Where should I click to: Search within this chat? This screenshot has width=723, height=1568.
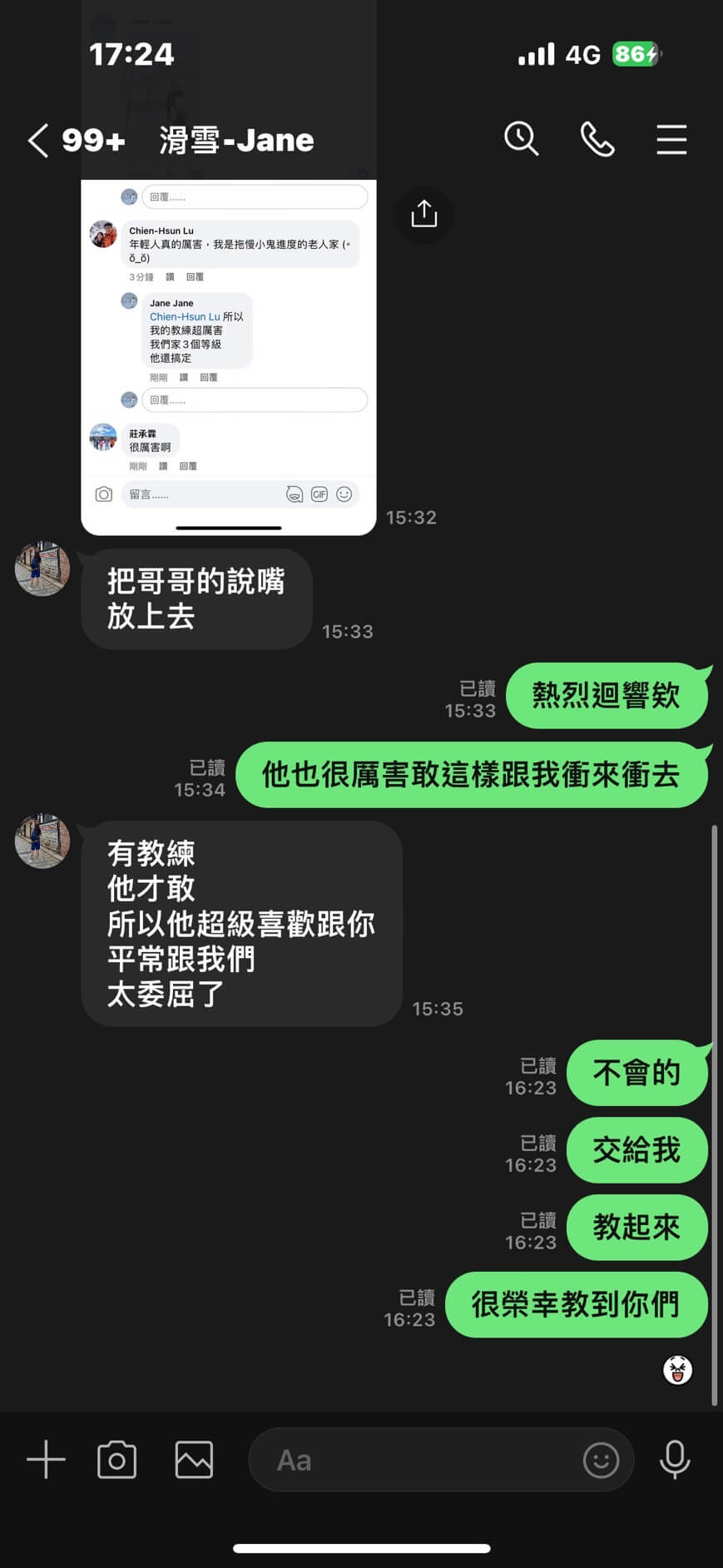(x=522, y=138)
